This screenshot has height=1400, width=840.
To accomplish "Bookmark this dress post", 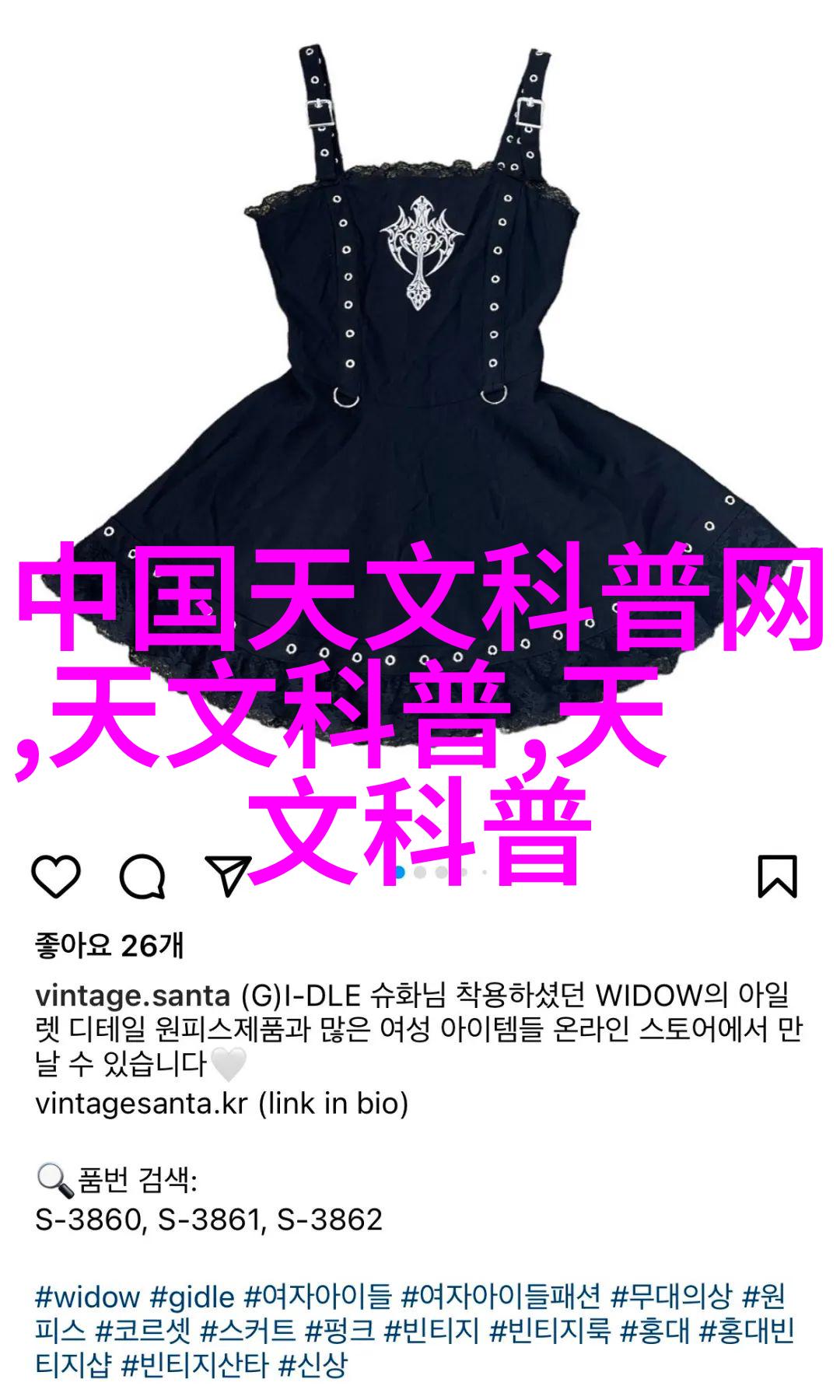I will [777, 877].
